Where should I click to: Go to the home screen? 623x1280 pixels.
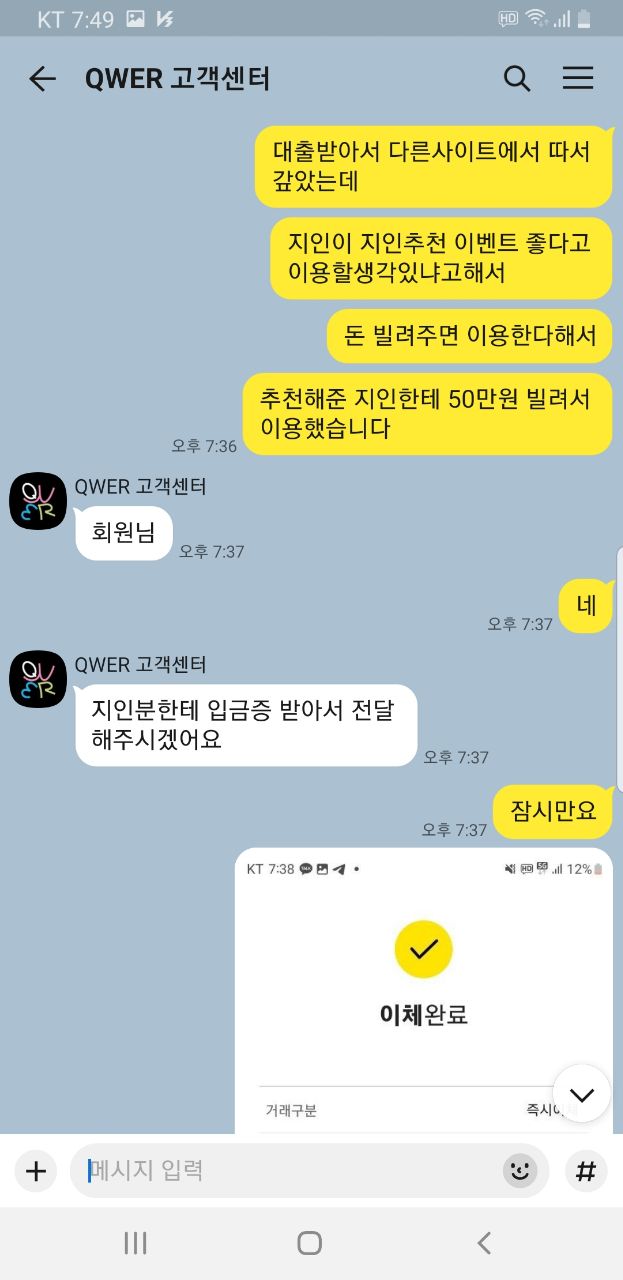coord(310,1243)
